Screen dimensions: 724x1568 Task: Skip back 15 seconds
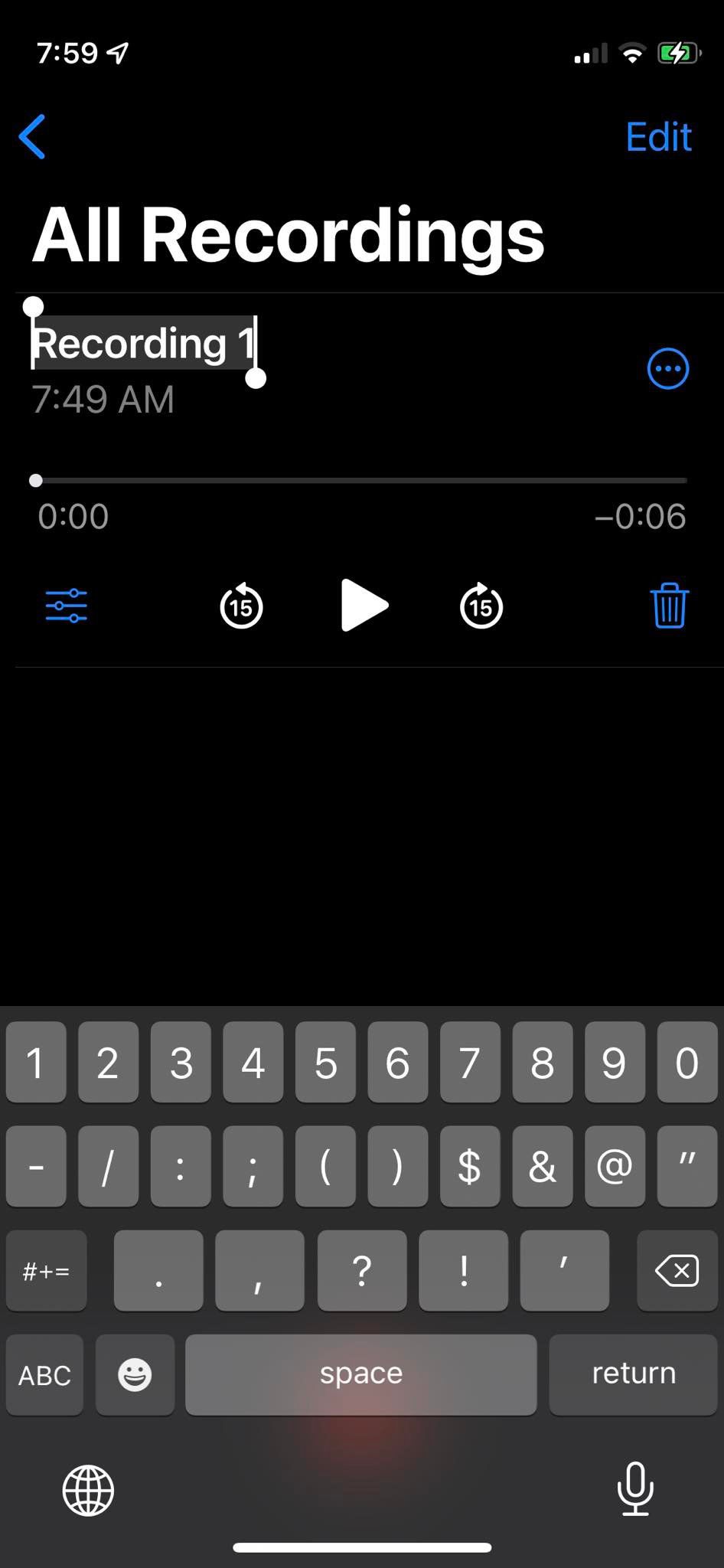[x=241, y=606]
